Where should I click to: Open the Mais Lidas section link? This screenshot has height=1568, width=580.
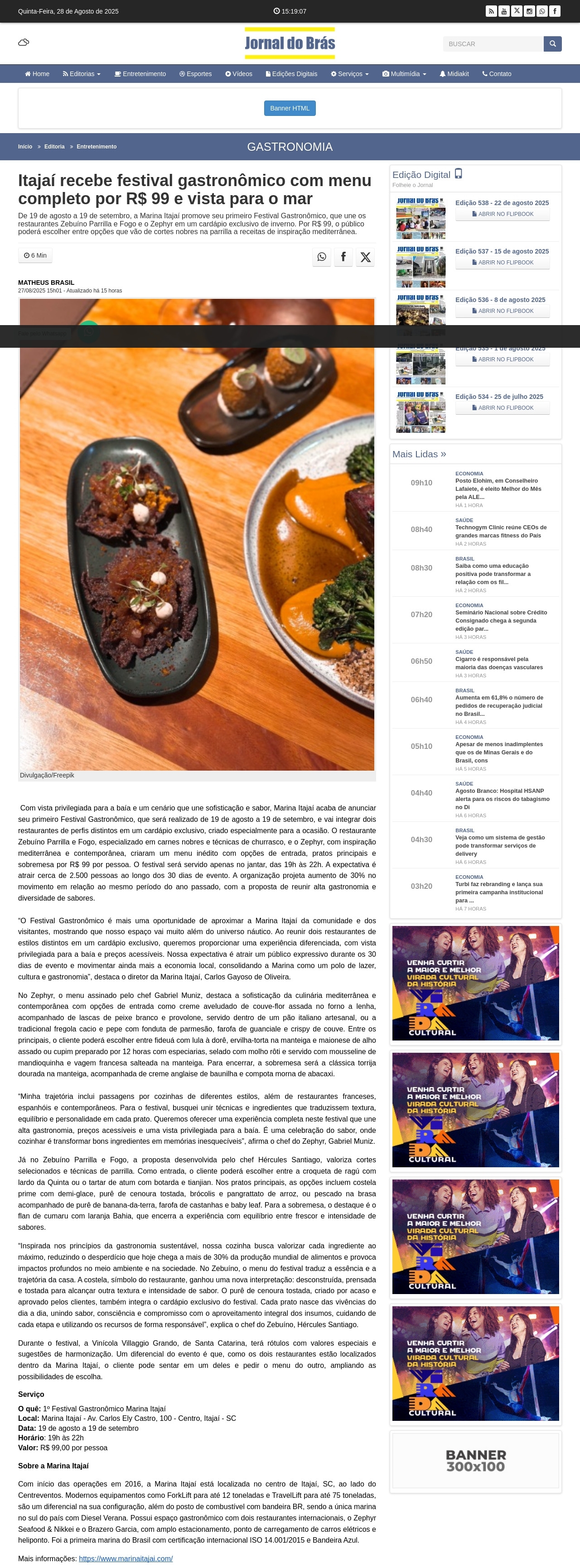pyautogui.click(x=419, y=454)
